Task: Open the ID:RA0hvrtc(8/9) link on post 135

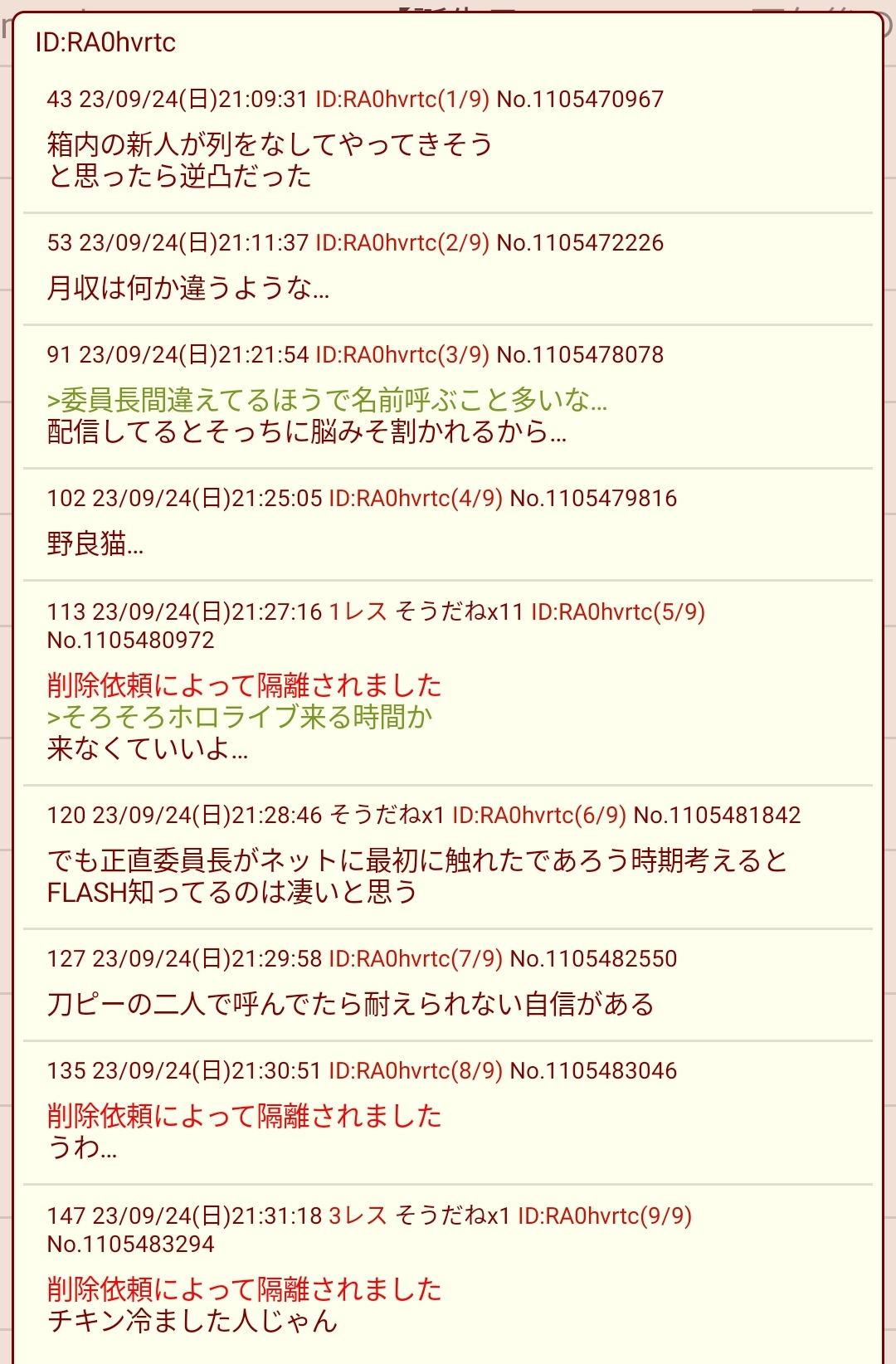Action: click(x=416, y=1071)
